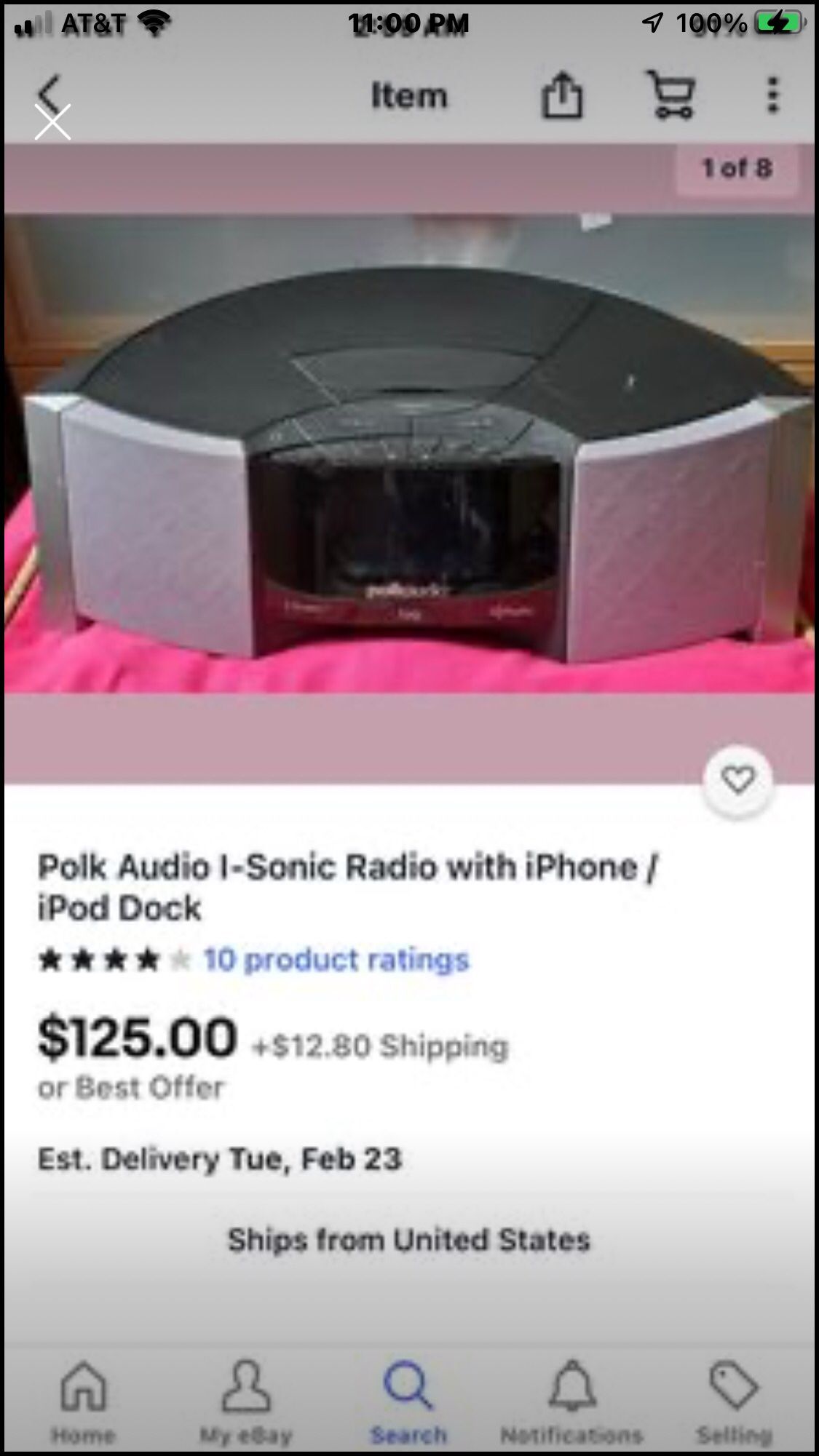Screen dimensions: 819x1456
Task: Open the 1 of 8 photo counter
Action: pos(736,169)
